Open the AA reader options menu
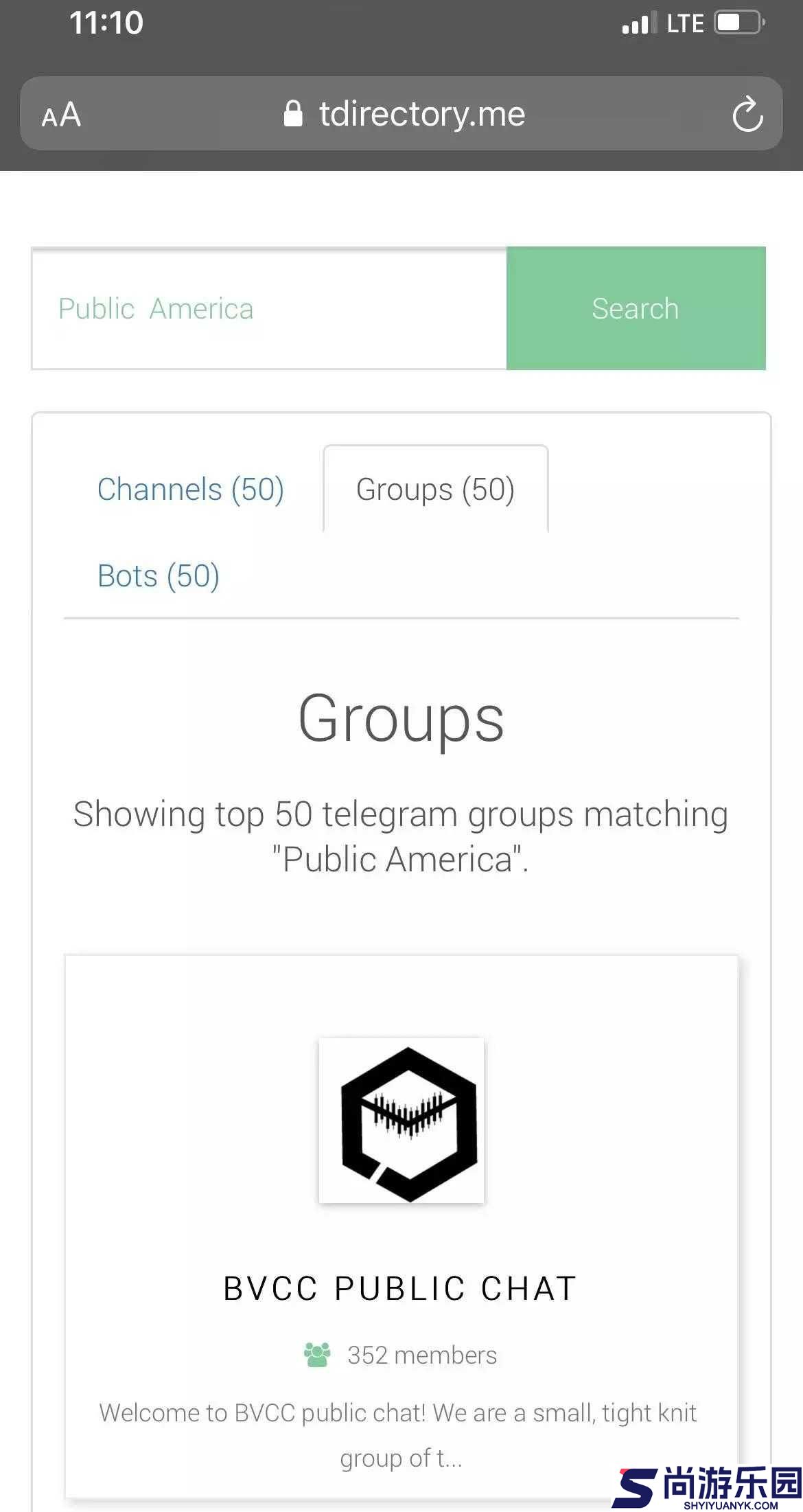The width and height of the screenshot is (803, 1512). tap(62, 115)
